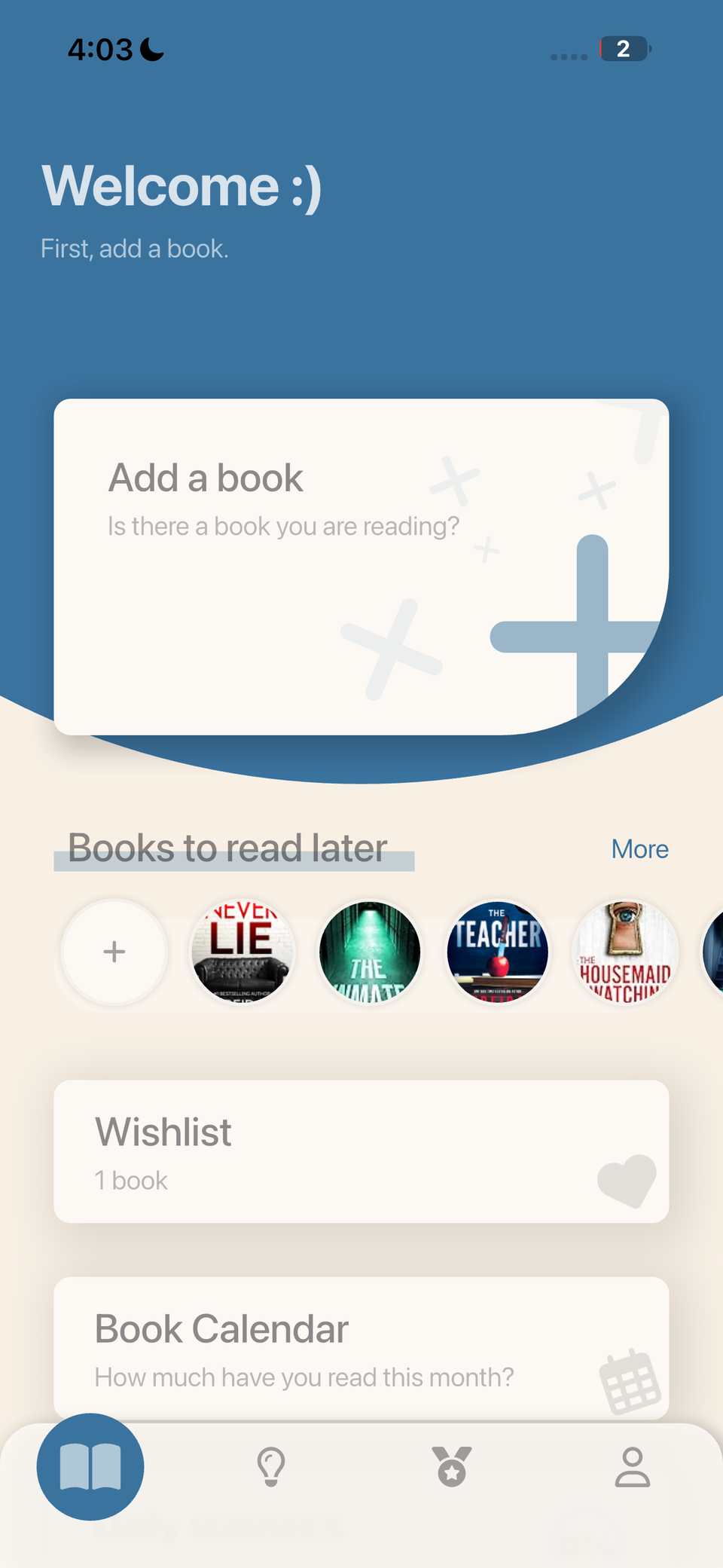
Task: Select The Teacher book cover
Action: click(x=498, y=952)
